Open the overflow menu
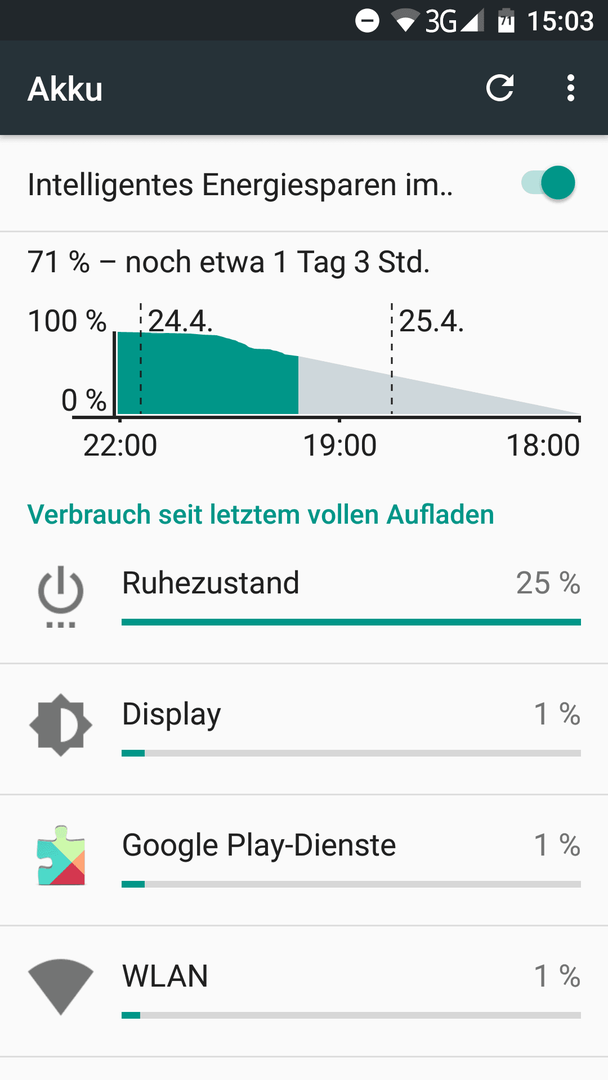Viewport: 608px width, 1080px height. click(570, 88)
